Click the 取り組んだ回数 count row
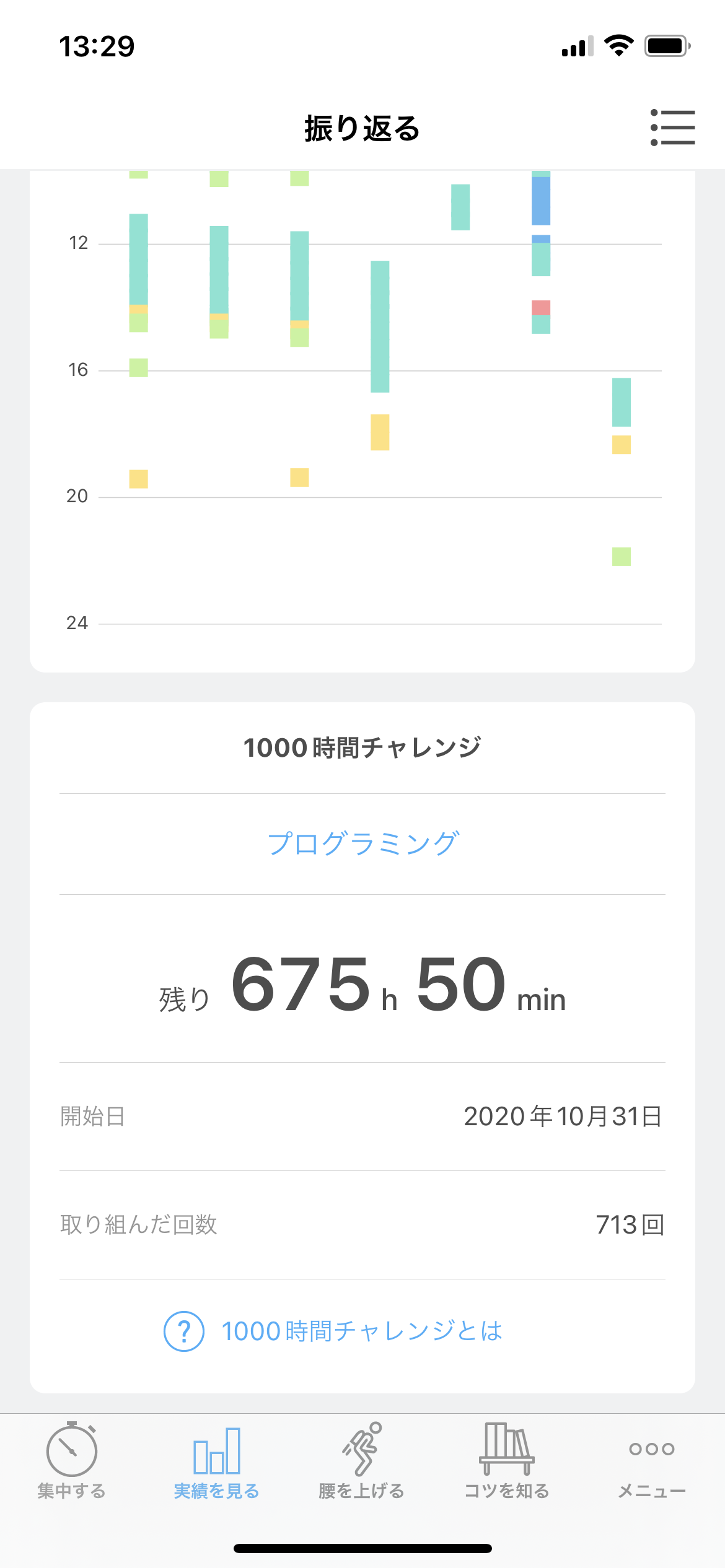This screenshot has width=725, height=1568. [x=362, y=1224]
